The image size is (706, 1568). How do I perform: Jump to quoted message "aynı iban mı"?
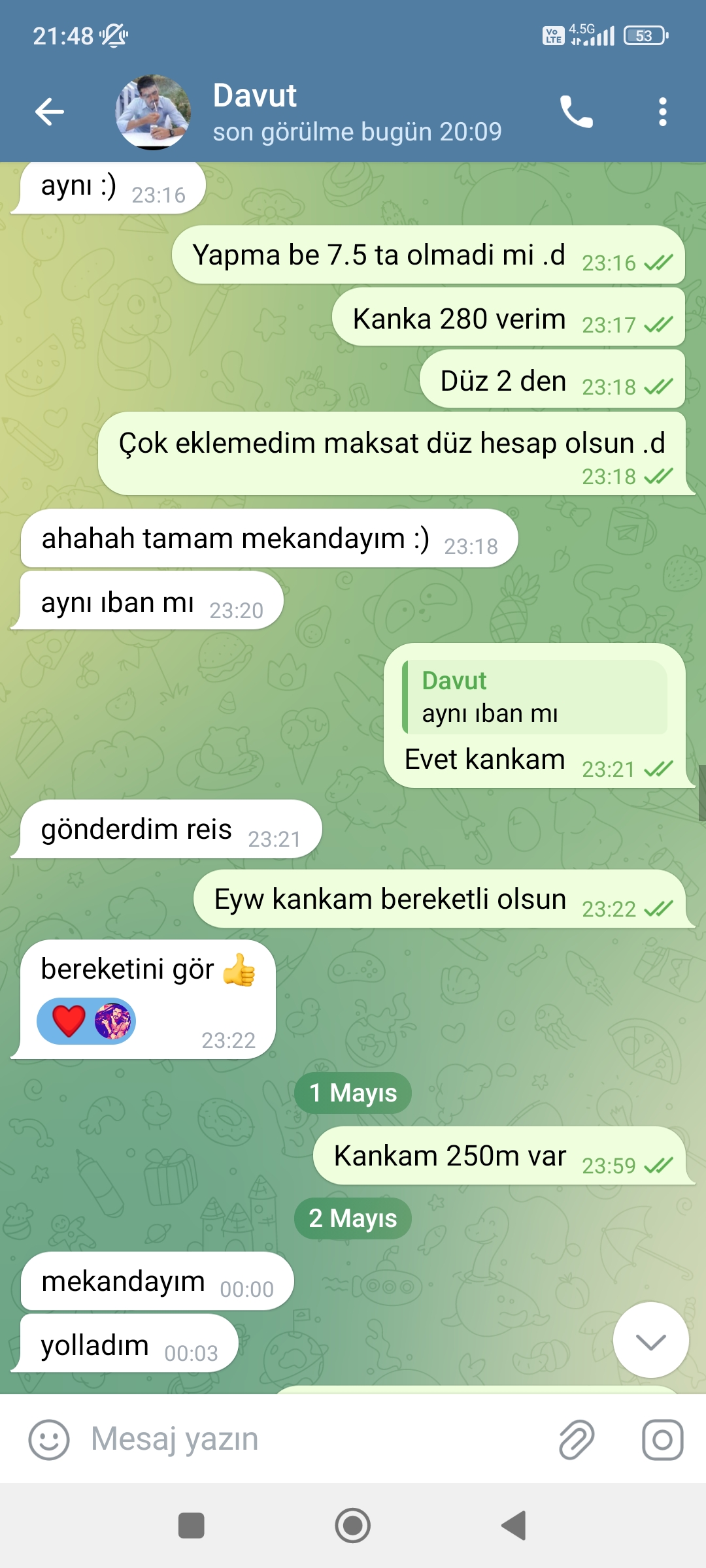pyautogui.click(x=535, y=697)
